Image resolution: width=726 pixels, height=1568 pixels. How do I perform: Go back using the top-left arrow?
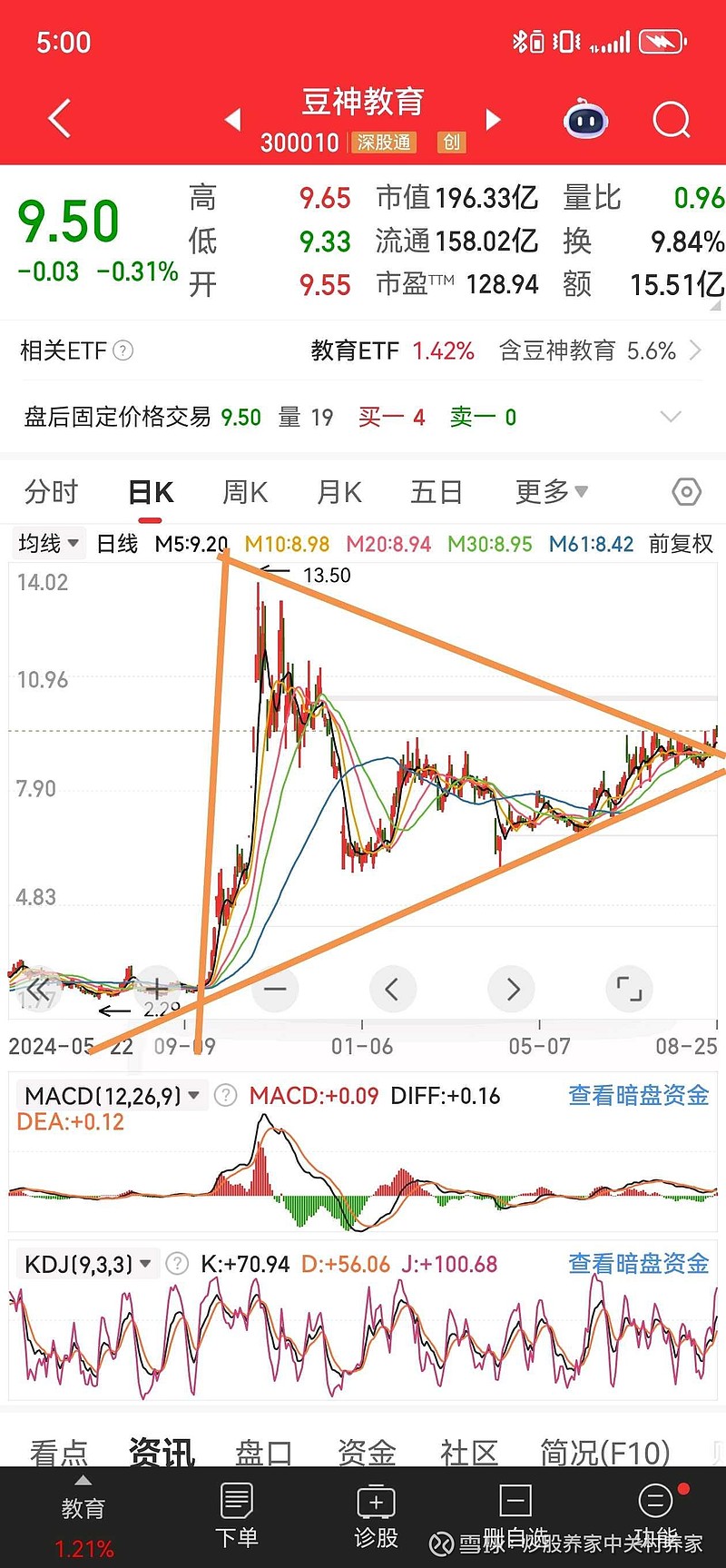(59, 119)
